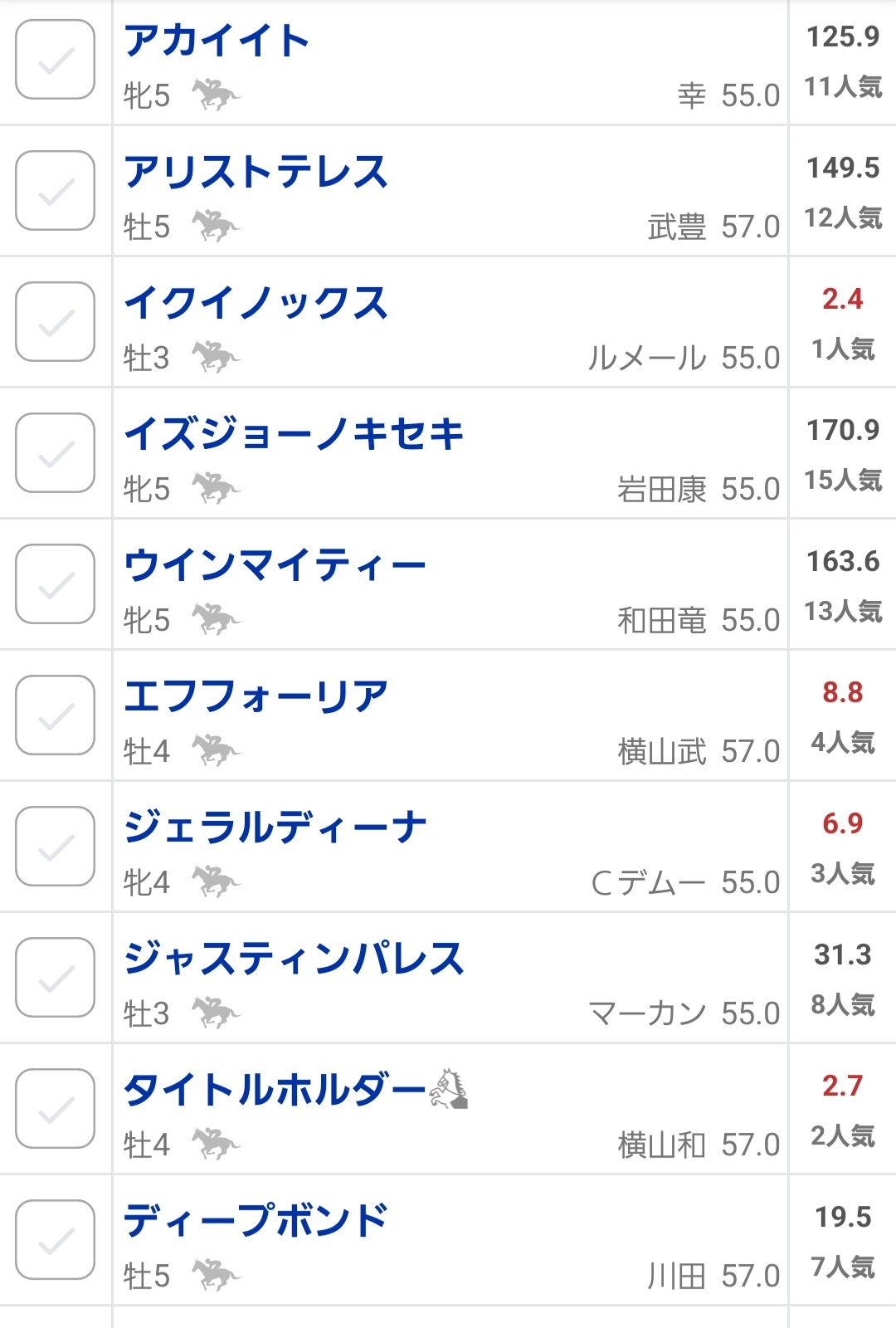View details for アカイイト
The width and height of the screenshot is (896, 1328).
pos(217,41)
